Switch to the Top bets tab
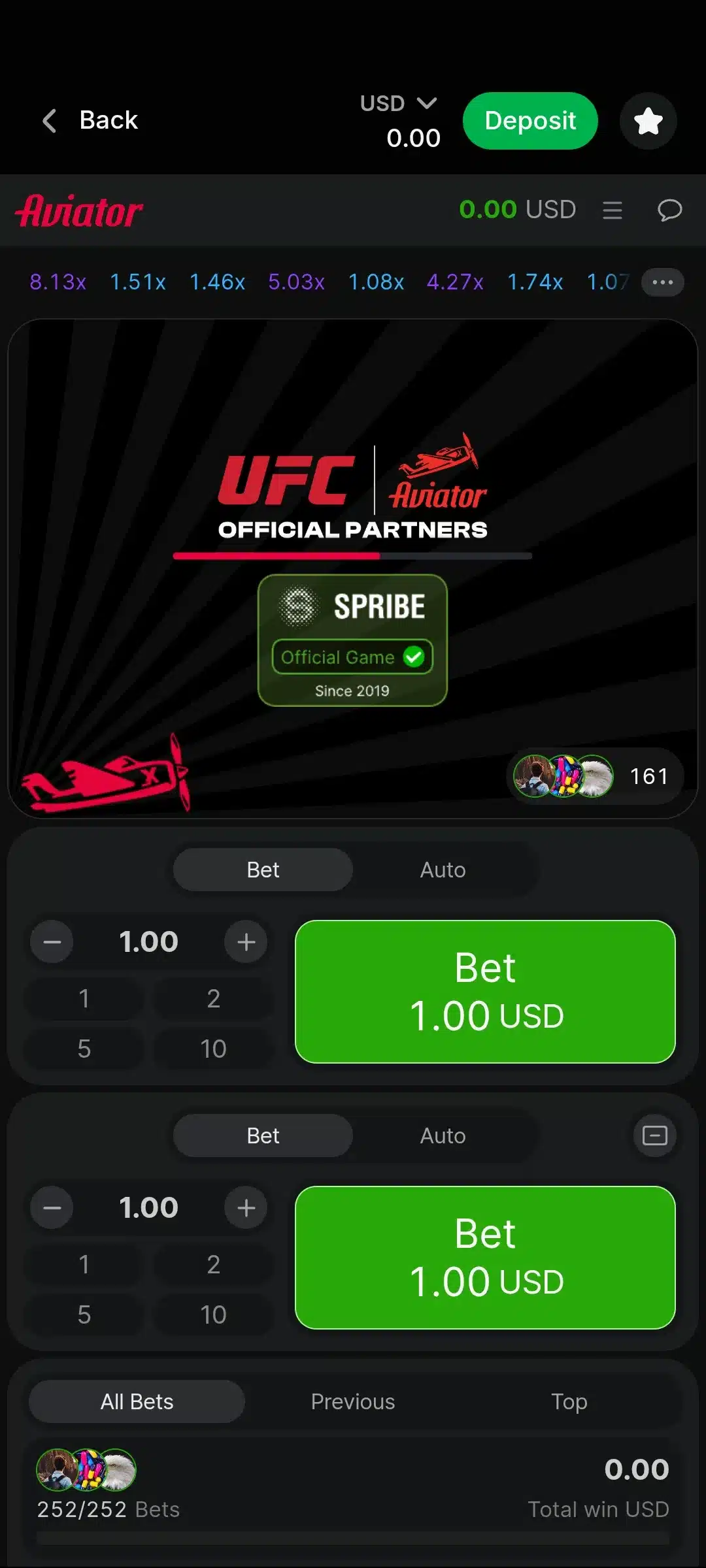This screenshot has height=1568, width=706. [x=569, y=1401]
